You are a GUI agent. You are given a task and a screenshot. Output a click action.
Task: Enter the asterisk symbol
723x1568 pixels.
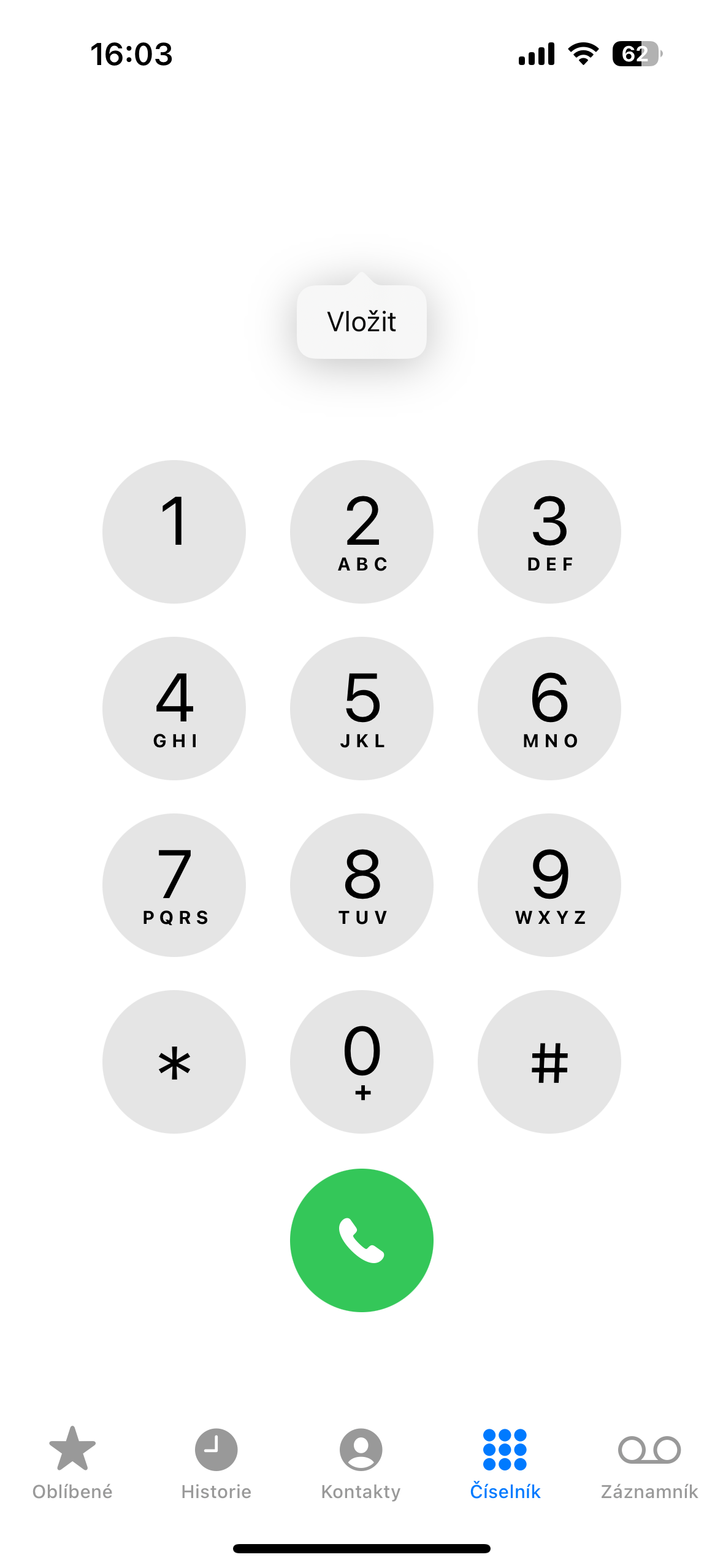point(174,1061)
